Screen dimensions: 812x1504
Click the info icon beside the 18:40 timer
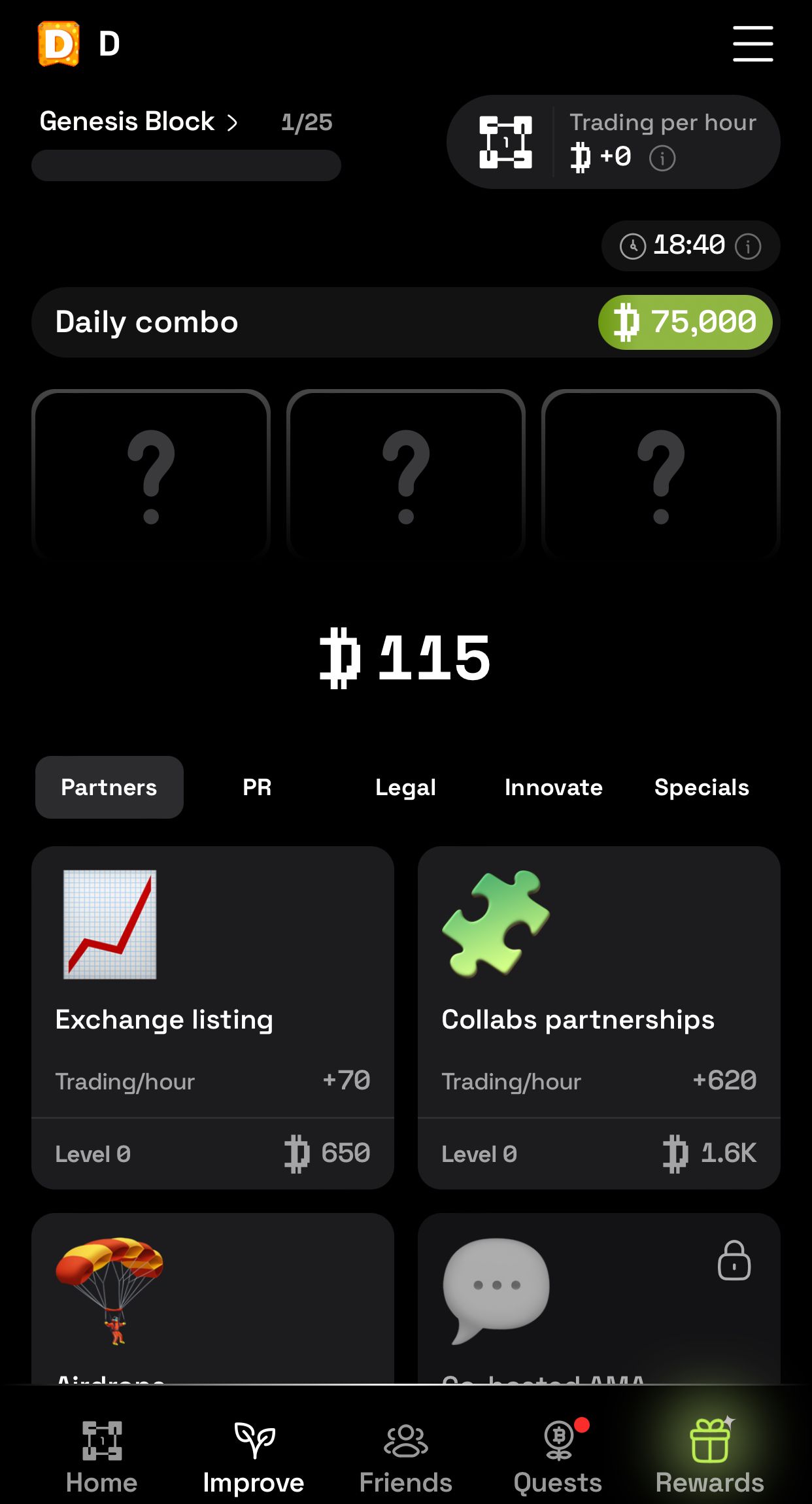[x=747, y=246]
